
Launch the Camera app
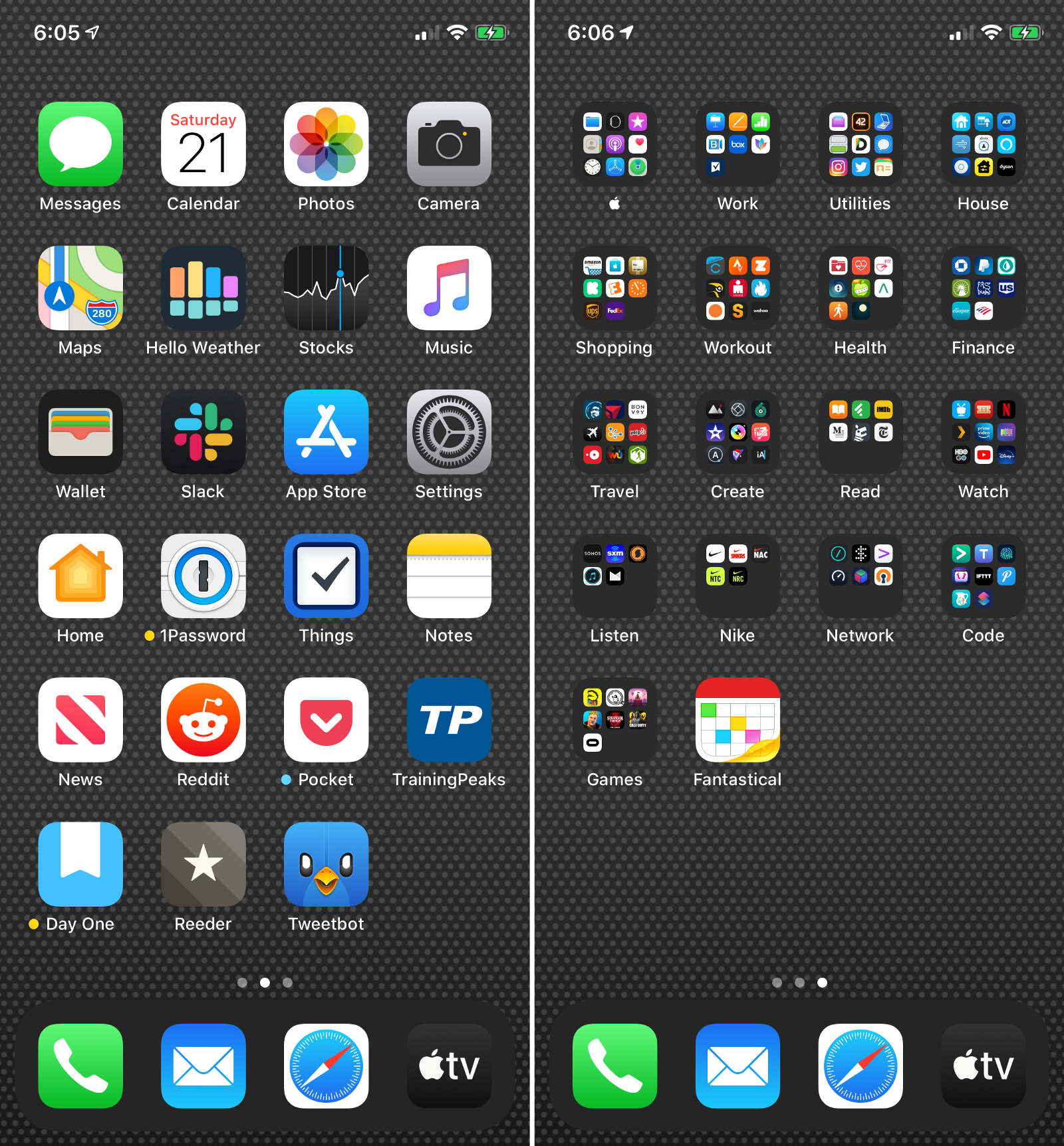tap(449, 144)
